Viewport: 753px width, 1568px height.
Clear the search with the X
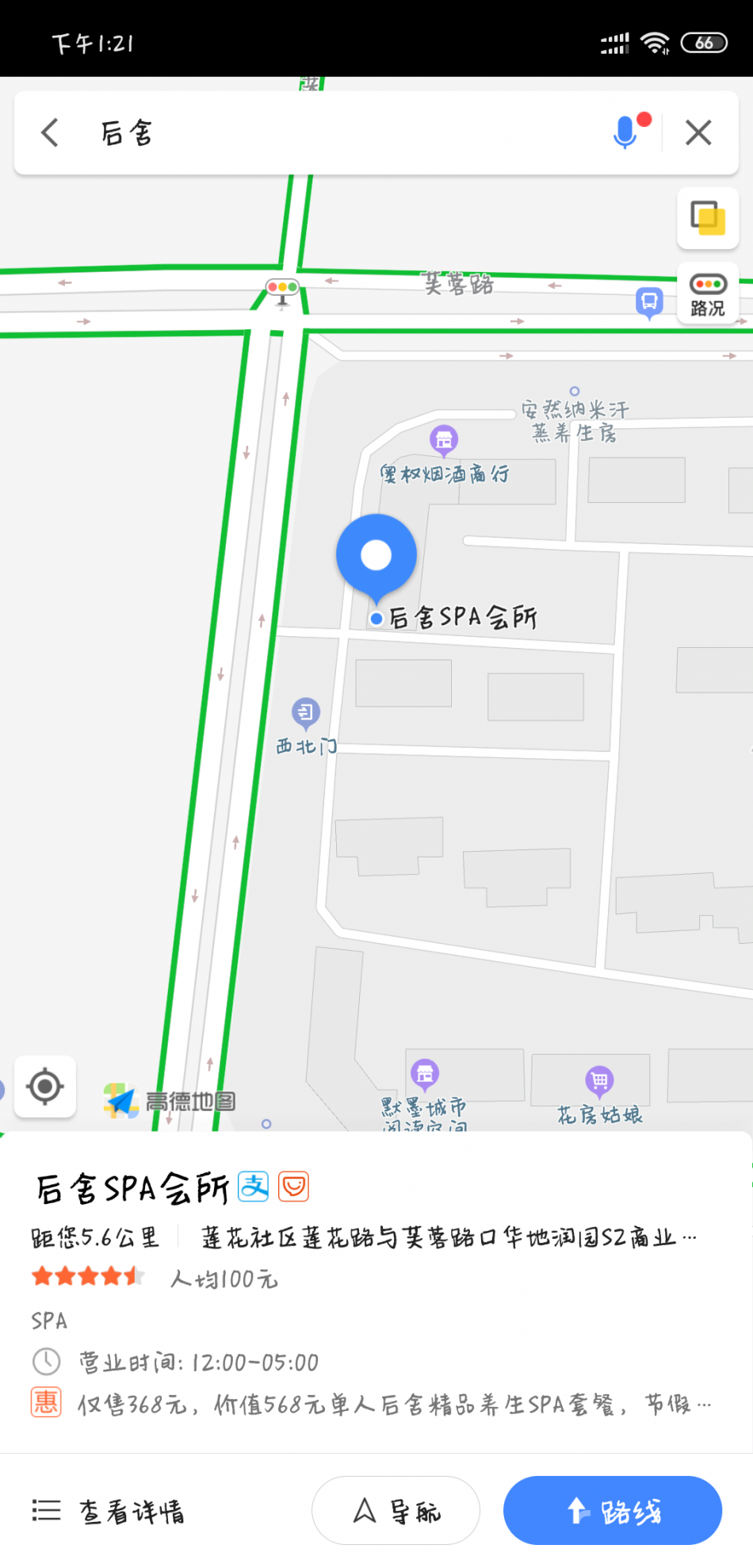698,132
